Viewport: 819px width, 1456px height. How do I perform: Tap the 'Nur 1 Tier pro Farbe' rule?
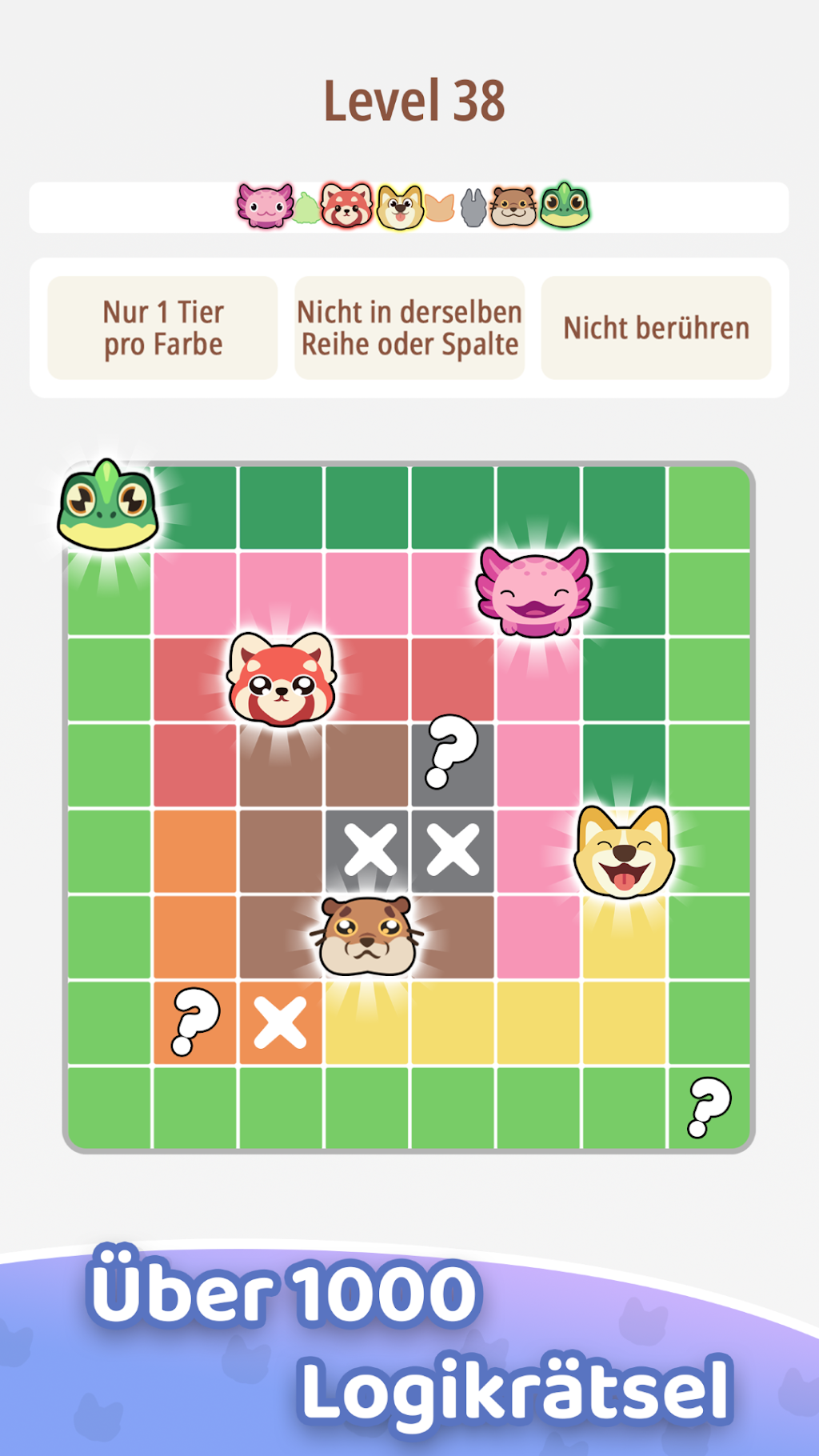162,328
